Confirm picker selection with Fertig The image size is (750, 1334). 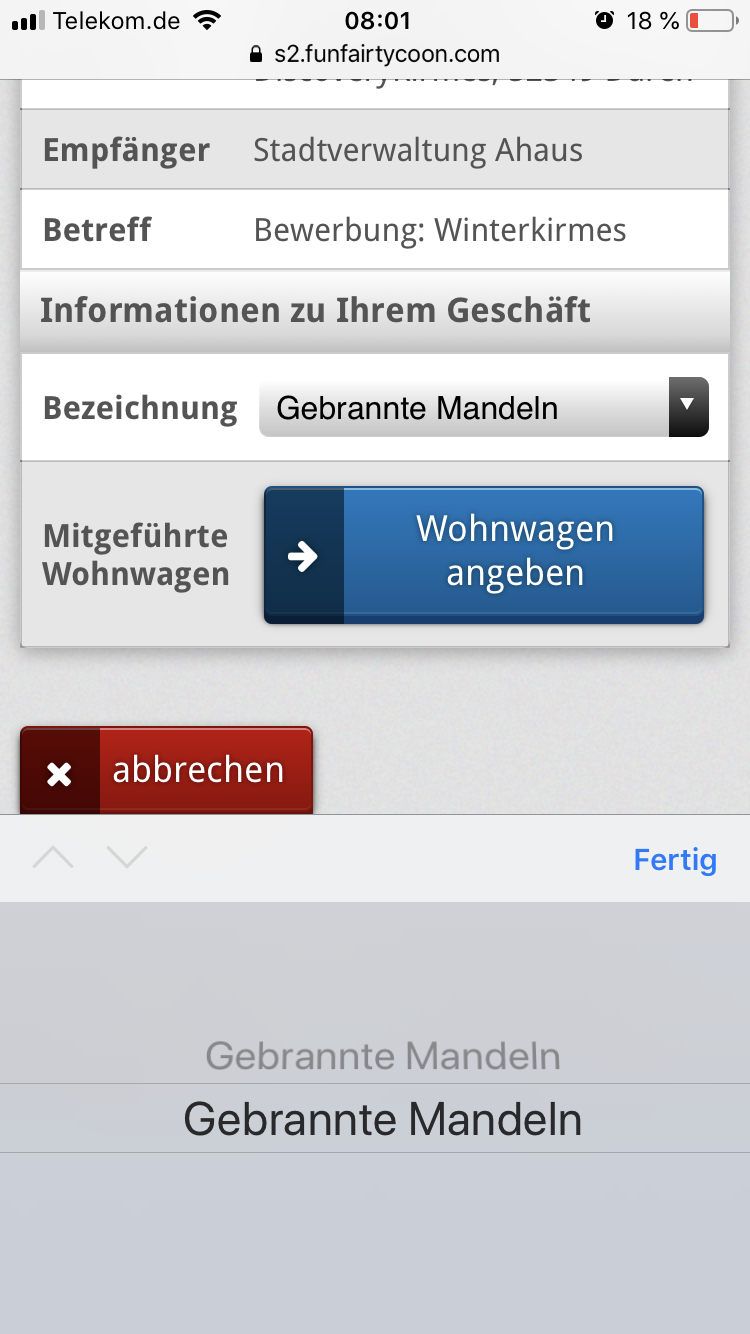tap(674, 860)
